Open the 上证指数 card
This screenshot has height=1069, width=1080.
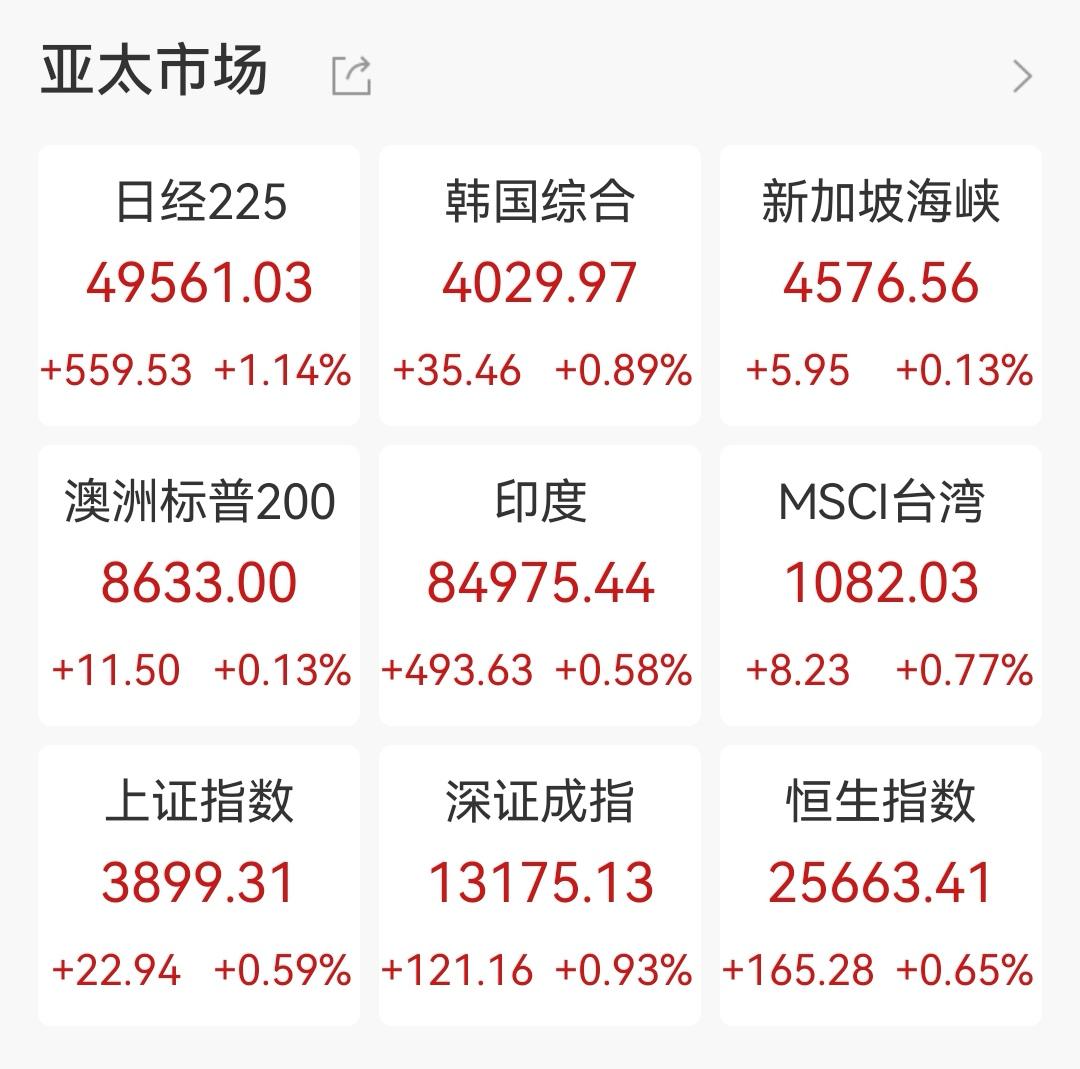199,885
